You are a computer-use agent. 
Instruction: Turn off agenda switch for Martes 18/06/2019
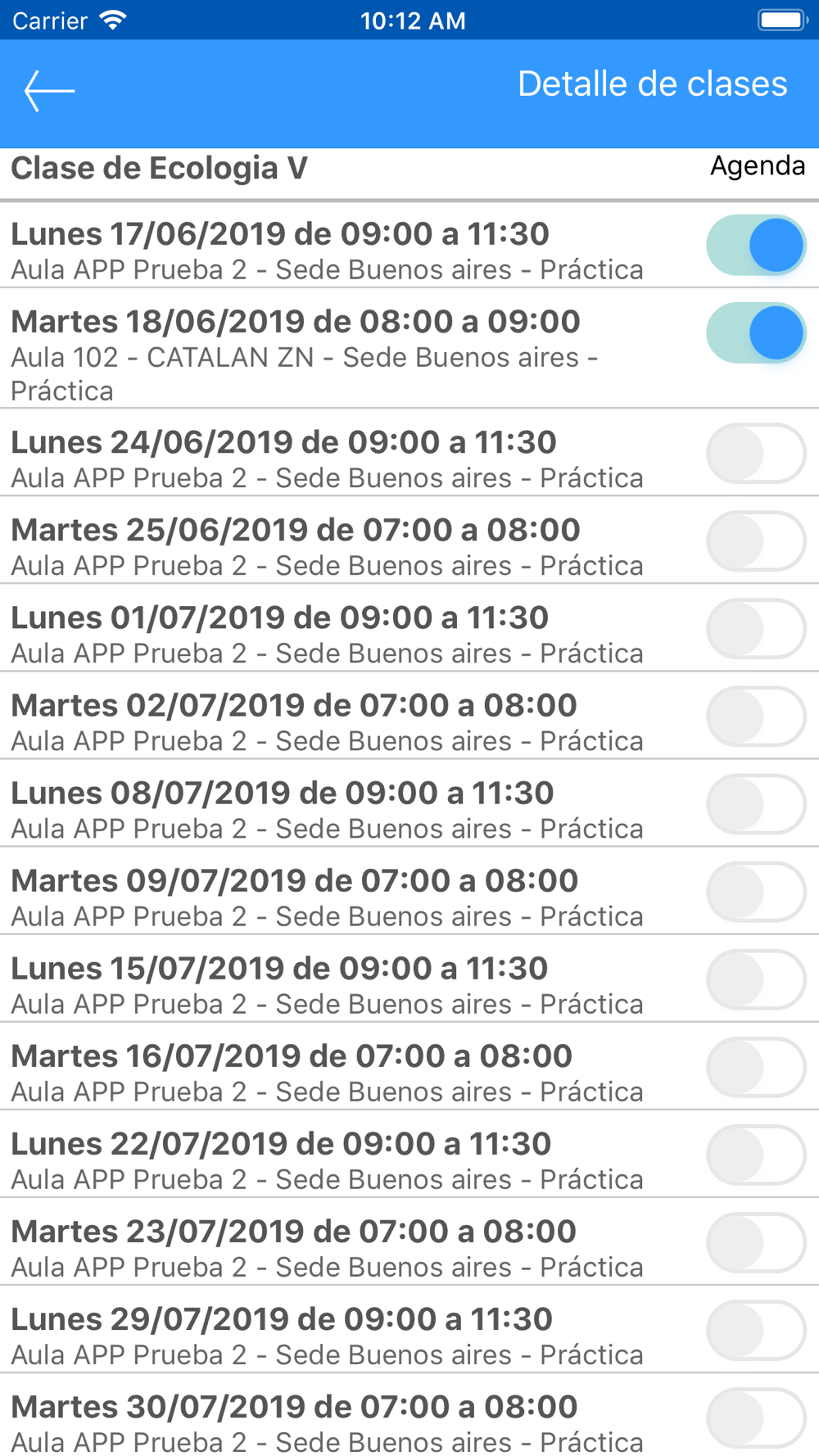click(756, 333)
